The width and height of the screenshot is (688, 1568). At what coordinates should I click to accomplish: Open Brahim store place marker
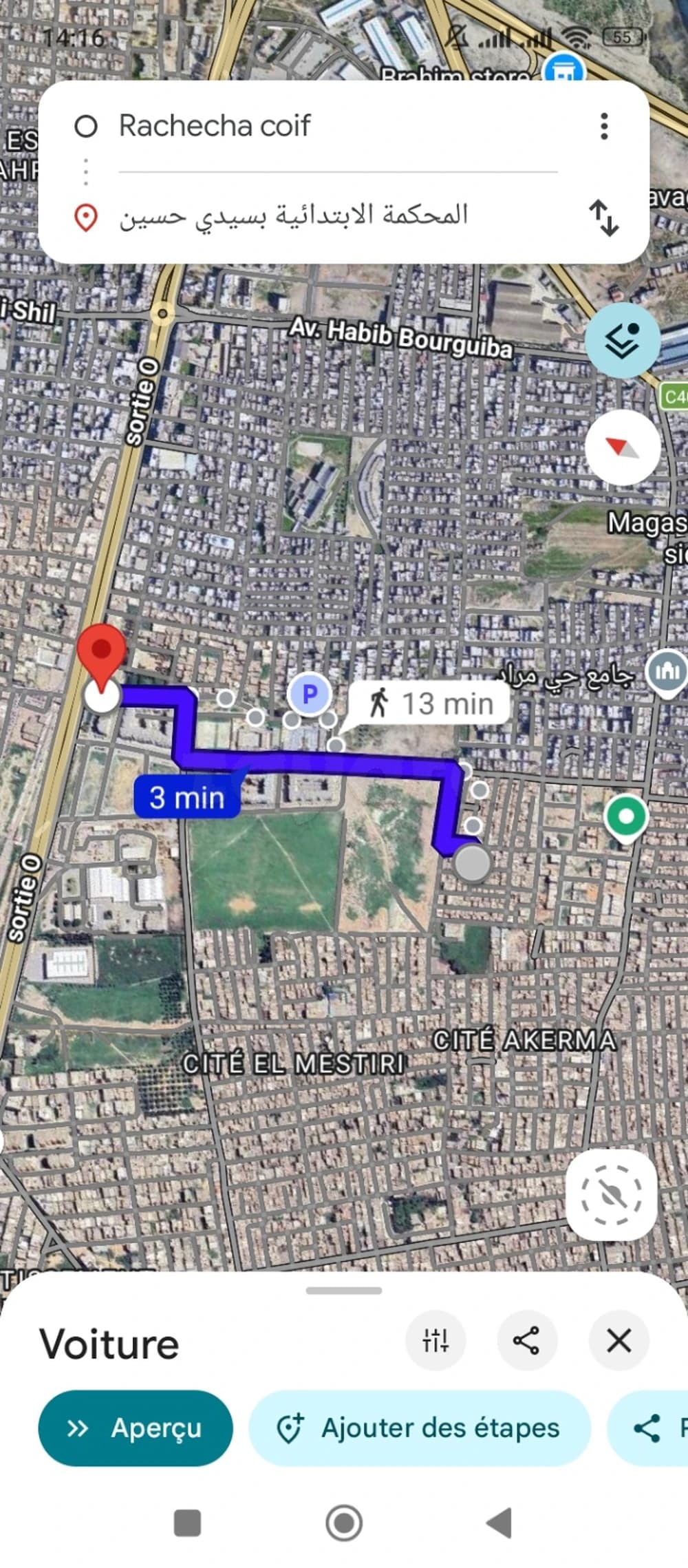564,71
